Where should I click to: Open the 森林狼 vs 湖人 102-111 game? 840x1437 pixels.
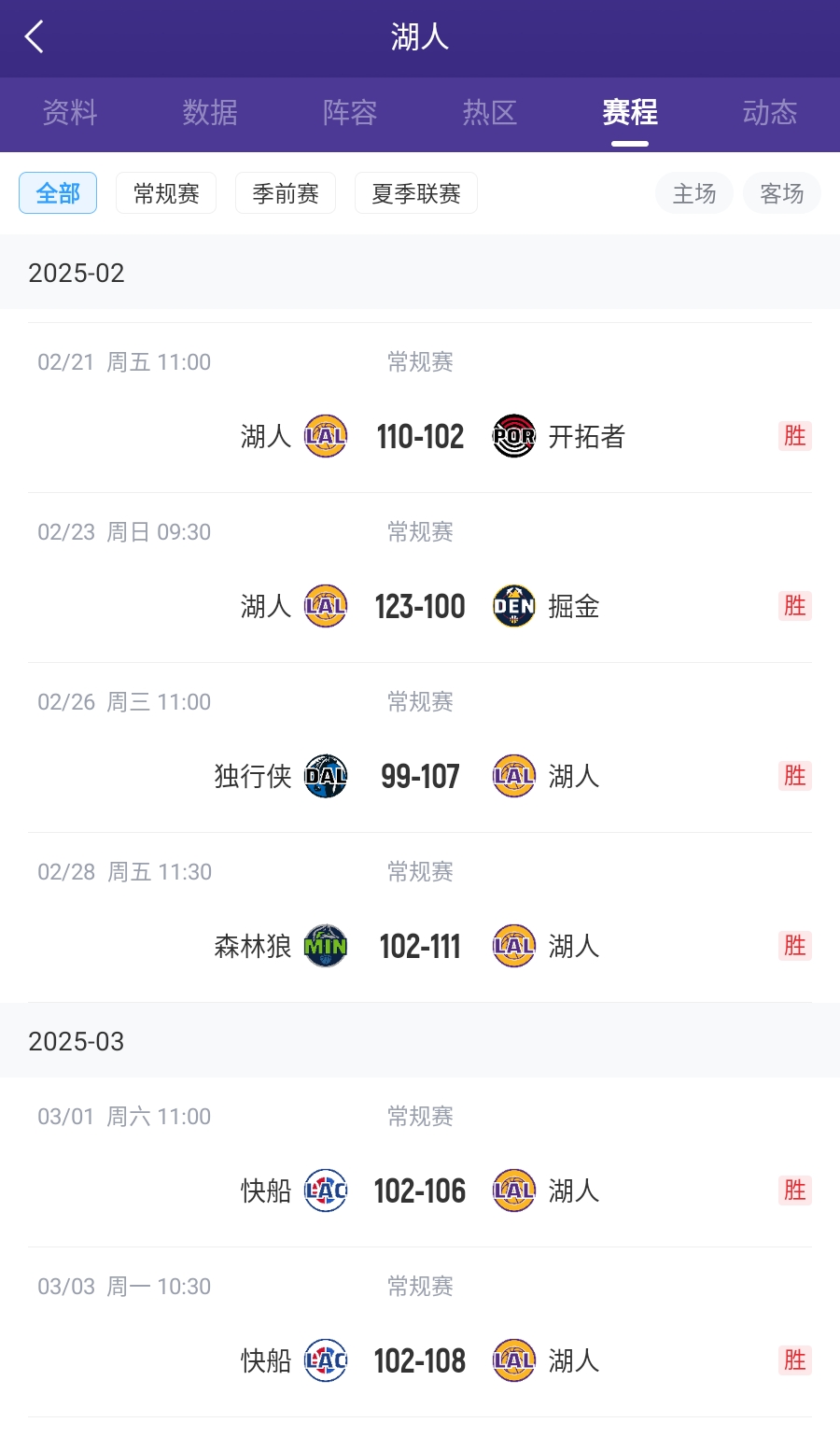tap(420, 946)
